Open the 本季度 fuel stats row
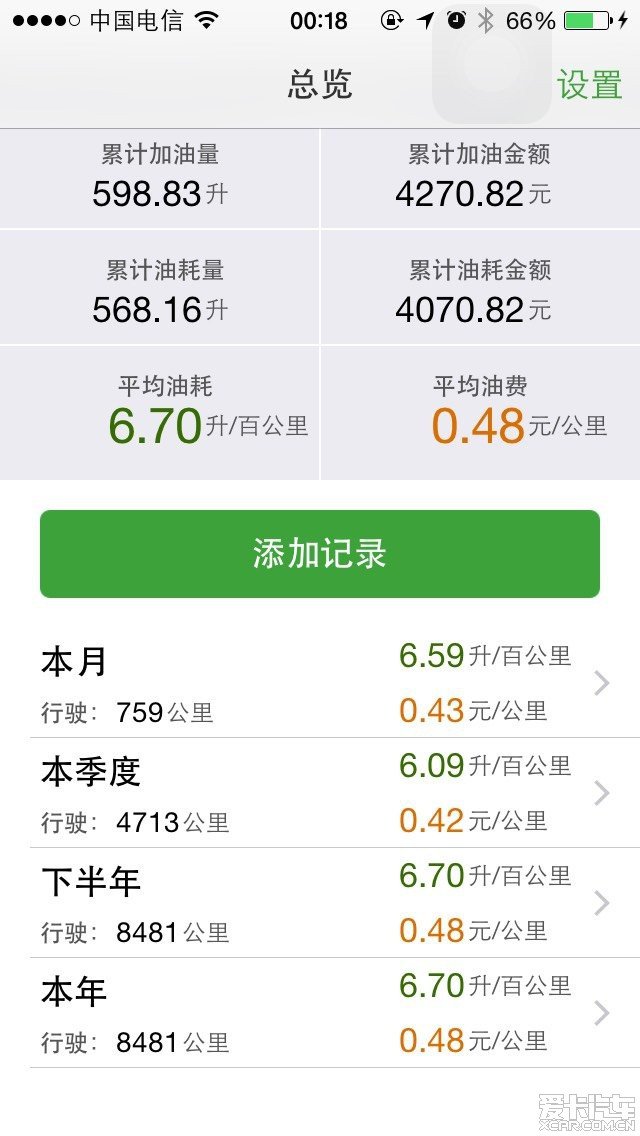This screenshot has height=1136, width=640. pyautogui.click(x=320, y=793)
